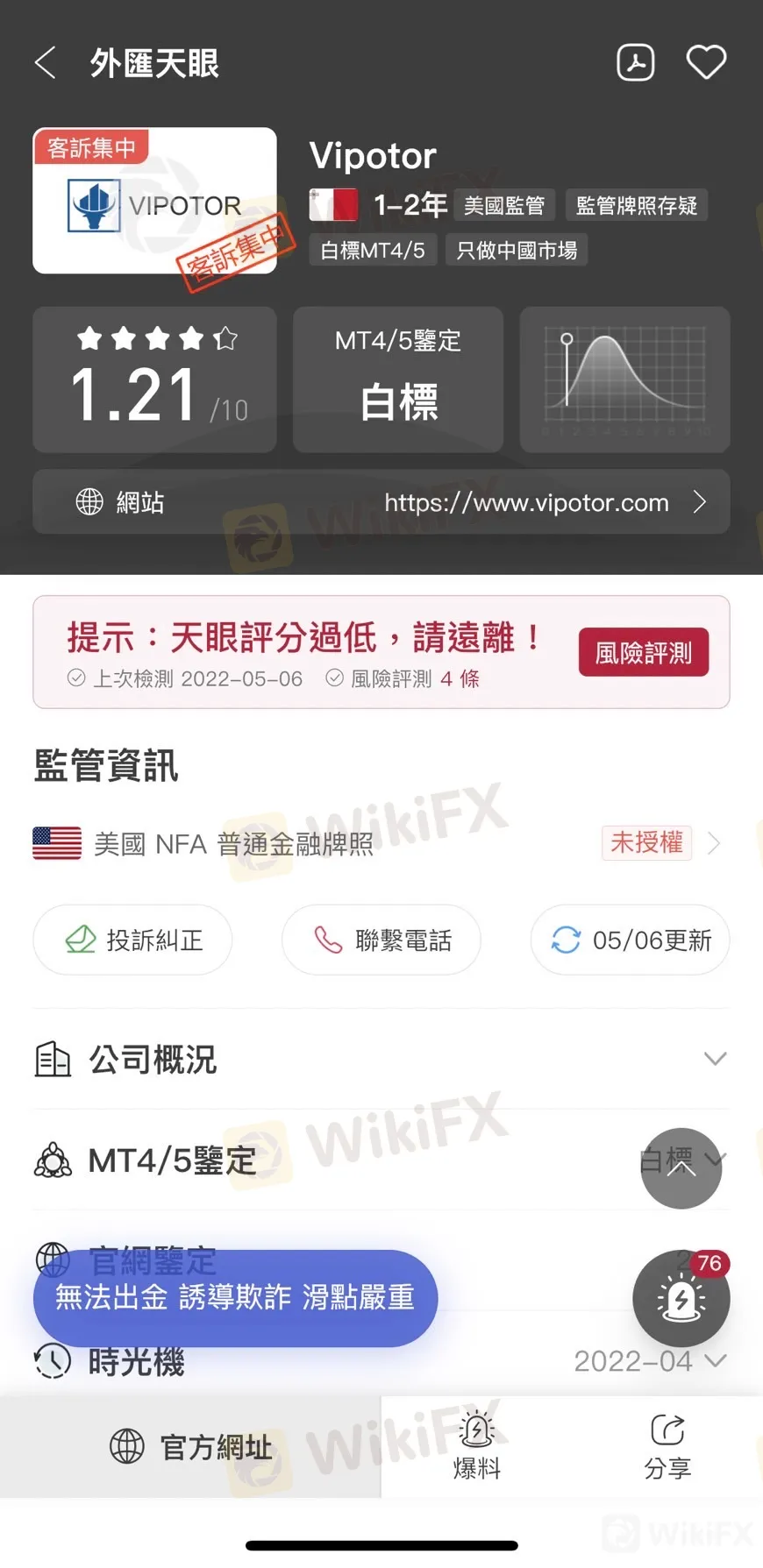Go back from the 外匯天眼 page
This screenshot has width=763, height=1568.
pos(46,63)
